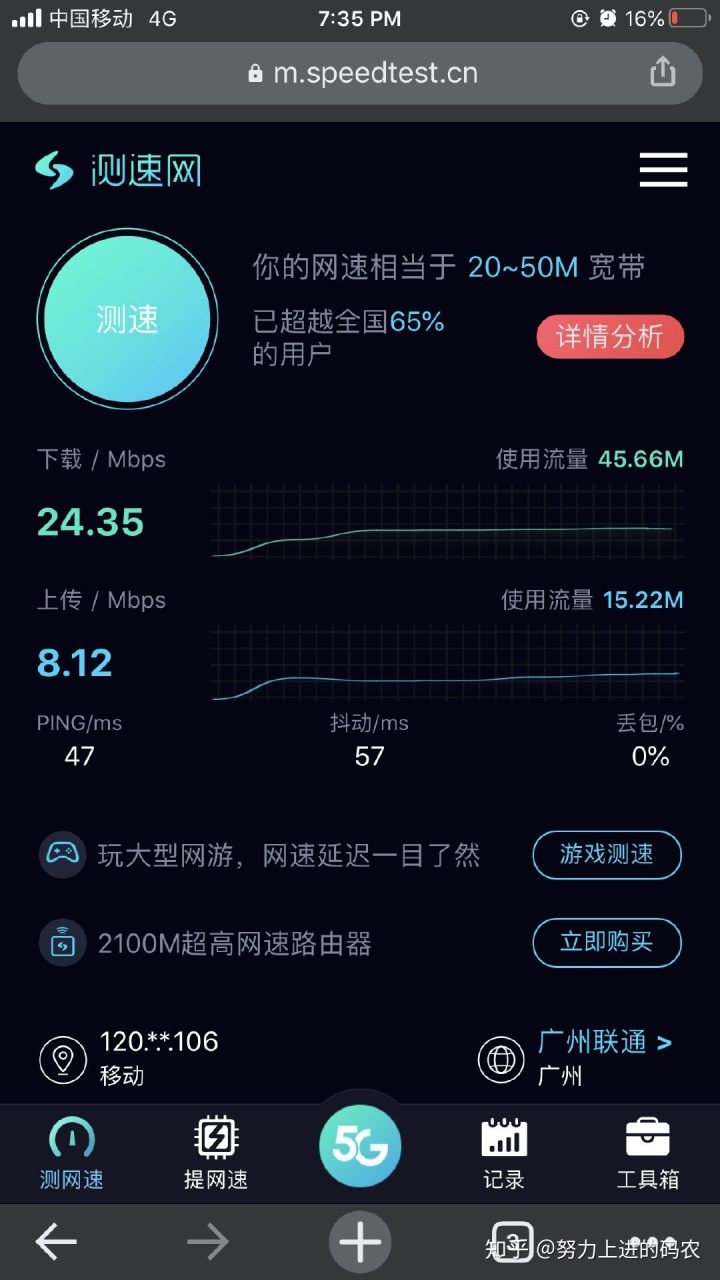
Task: Tap the browser back arrow
Action: point(55,1241)
